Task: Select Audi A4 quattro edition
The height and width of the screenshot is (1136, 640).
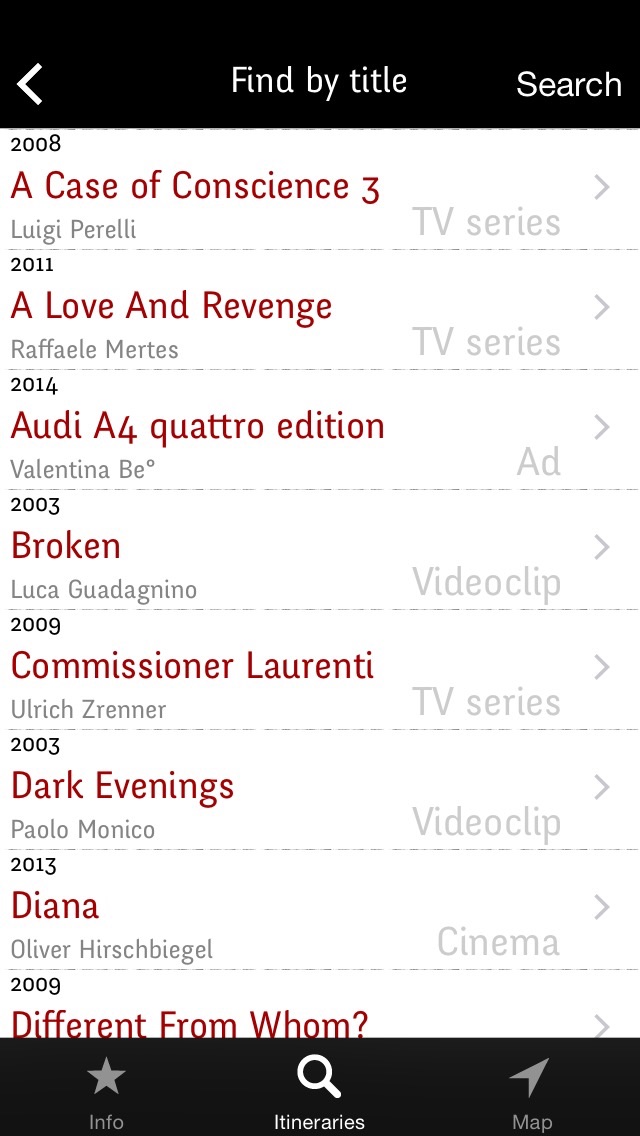Action: 320,430
